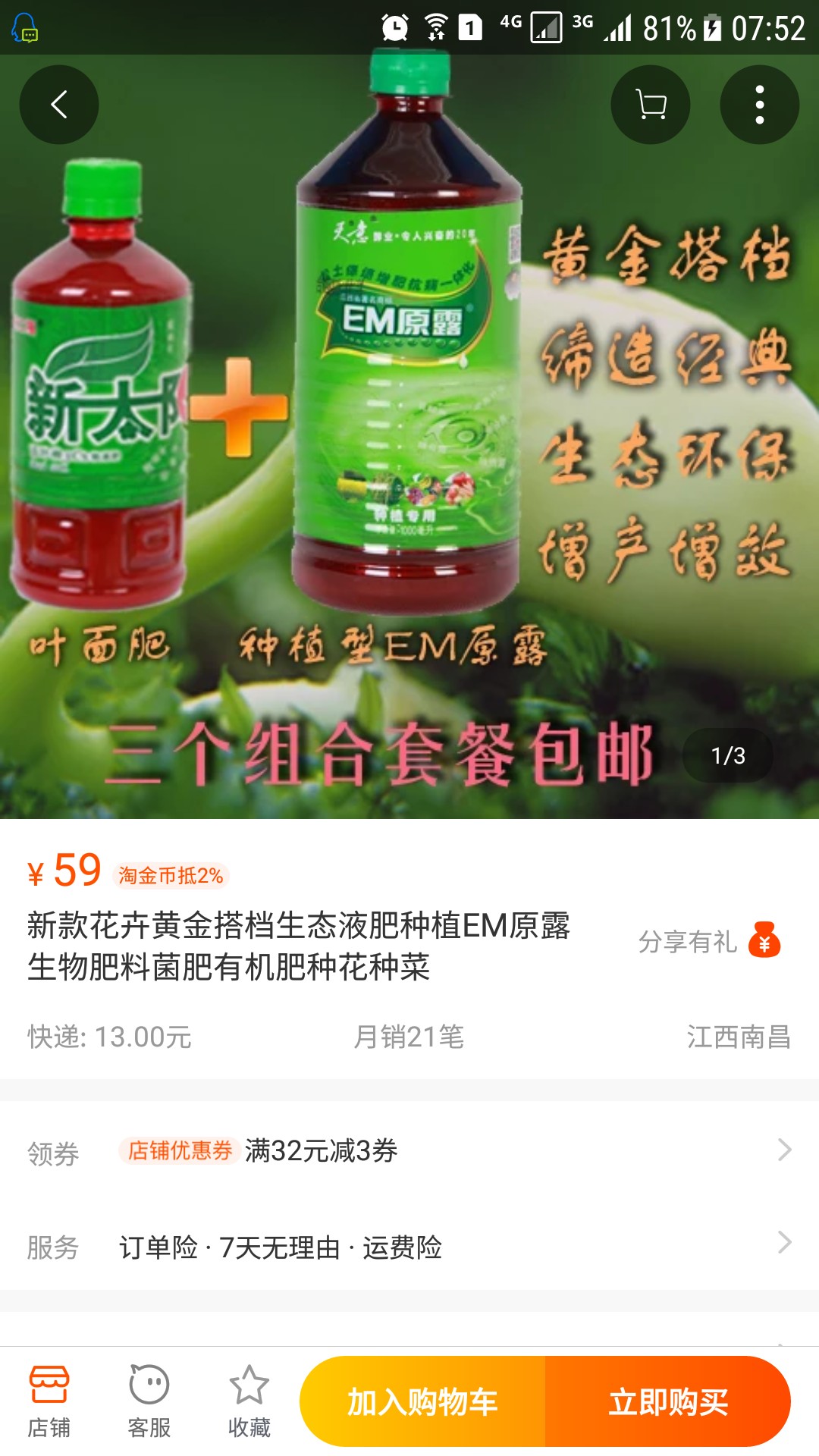Screen dimensions: 819x1456
Task: Tap 分享有礼 to share the product
Action: tap(709, 942)
